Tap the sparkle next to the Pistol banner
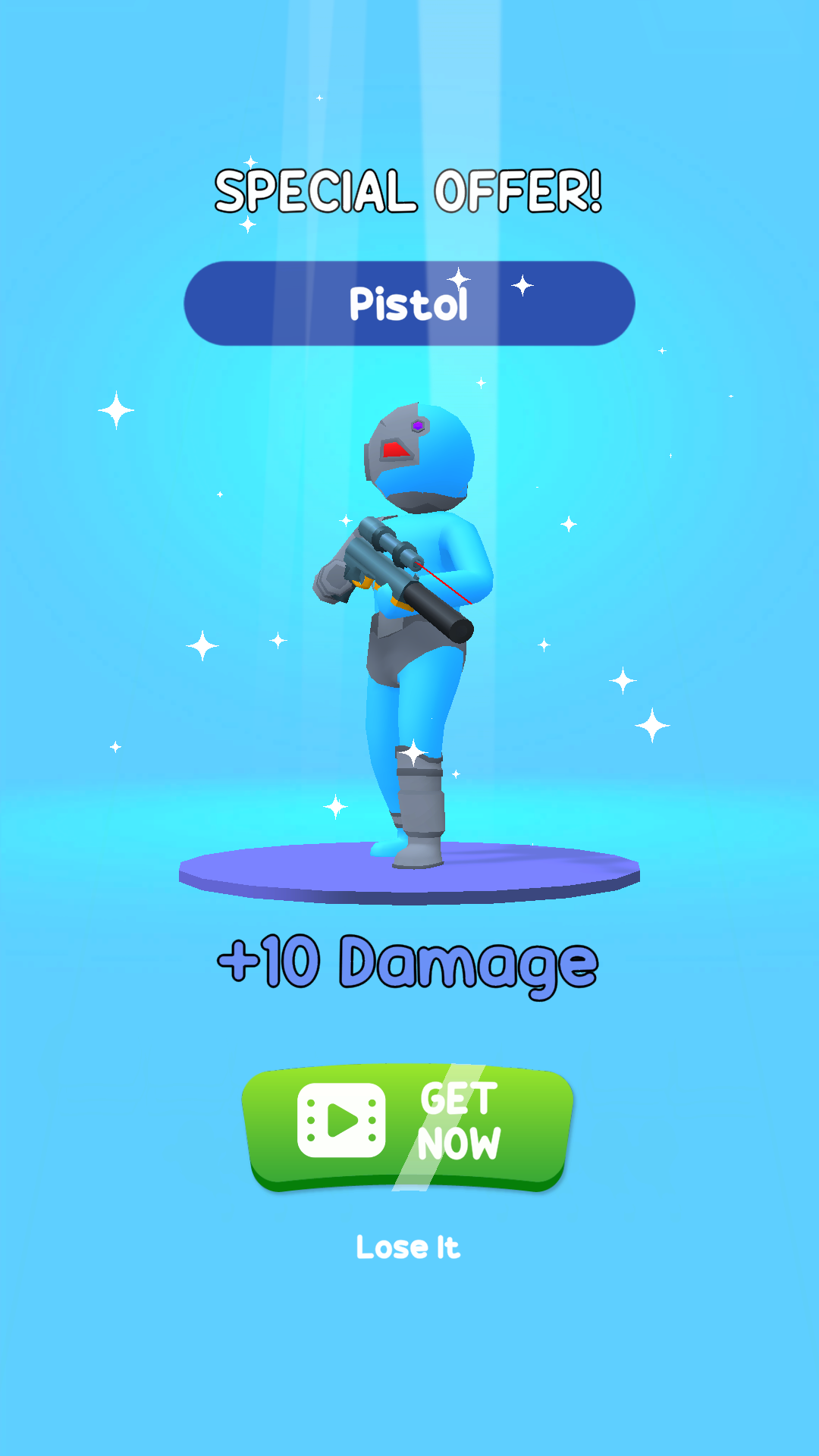Image resolution: width=819 pixels, height=1456 pixels. pos(523,284)
